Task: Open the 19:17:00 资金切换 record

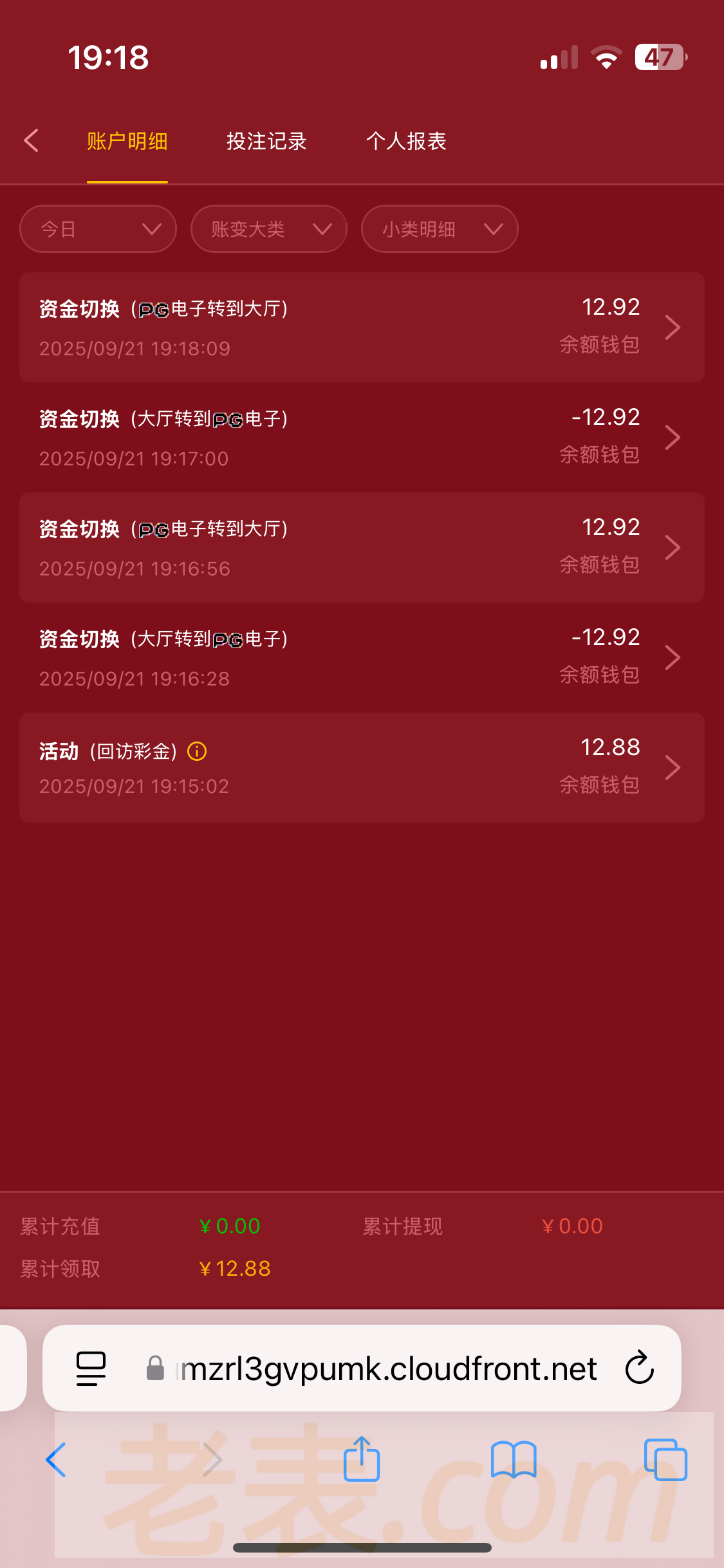Action: (x=362, y=438)
